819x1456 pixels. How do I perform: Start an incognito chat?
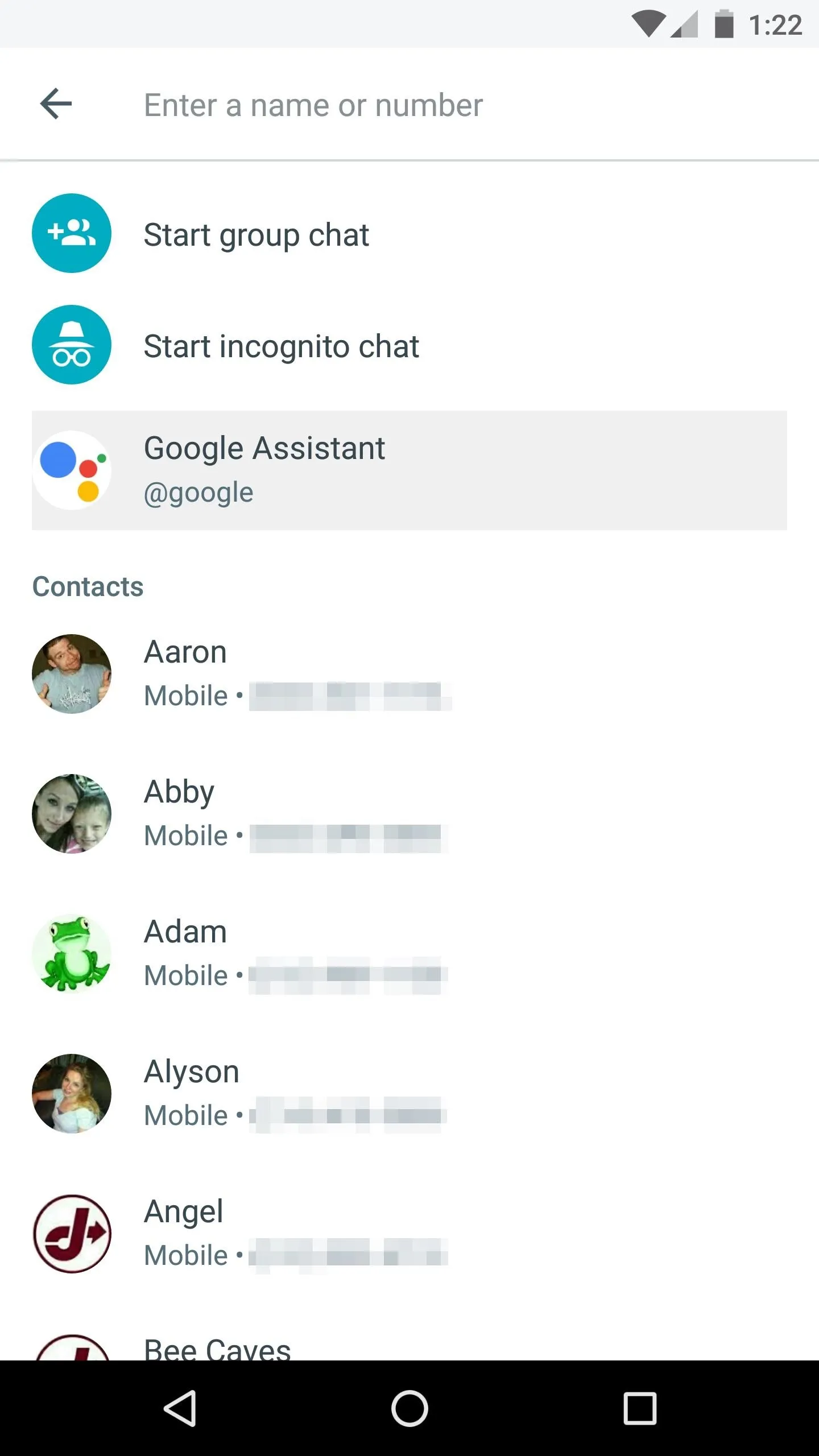pyautogui.click(x=409, y=345)
